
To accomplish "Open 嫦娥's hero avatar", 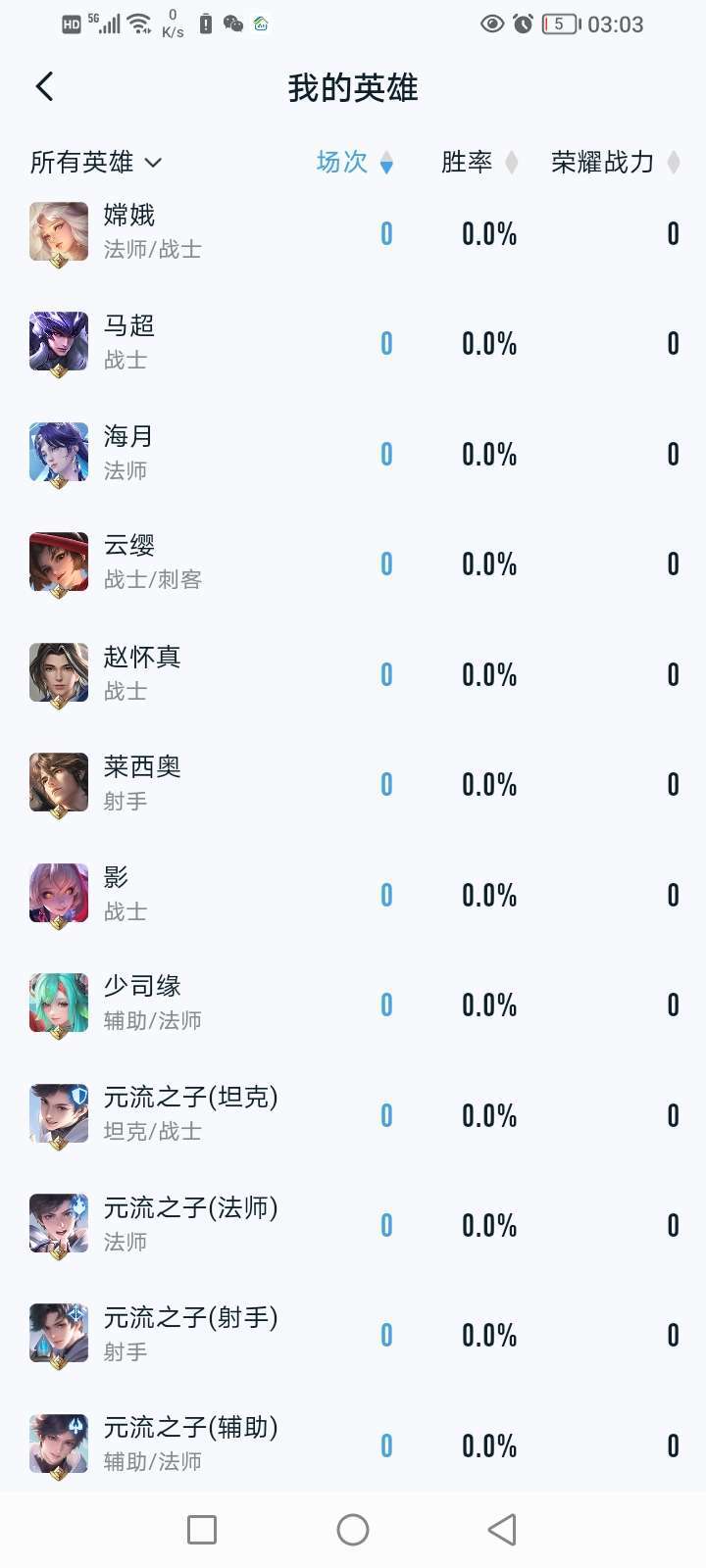I will coord(58,232).
